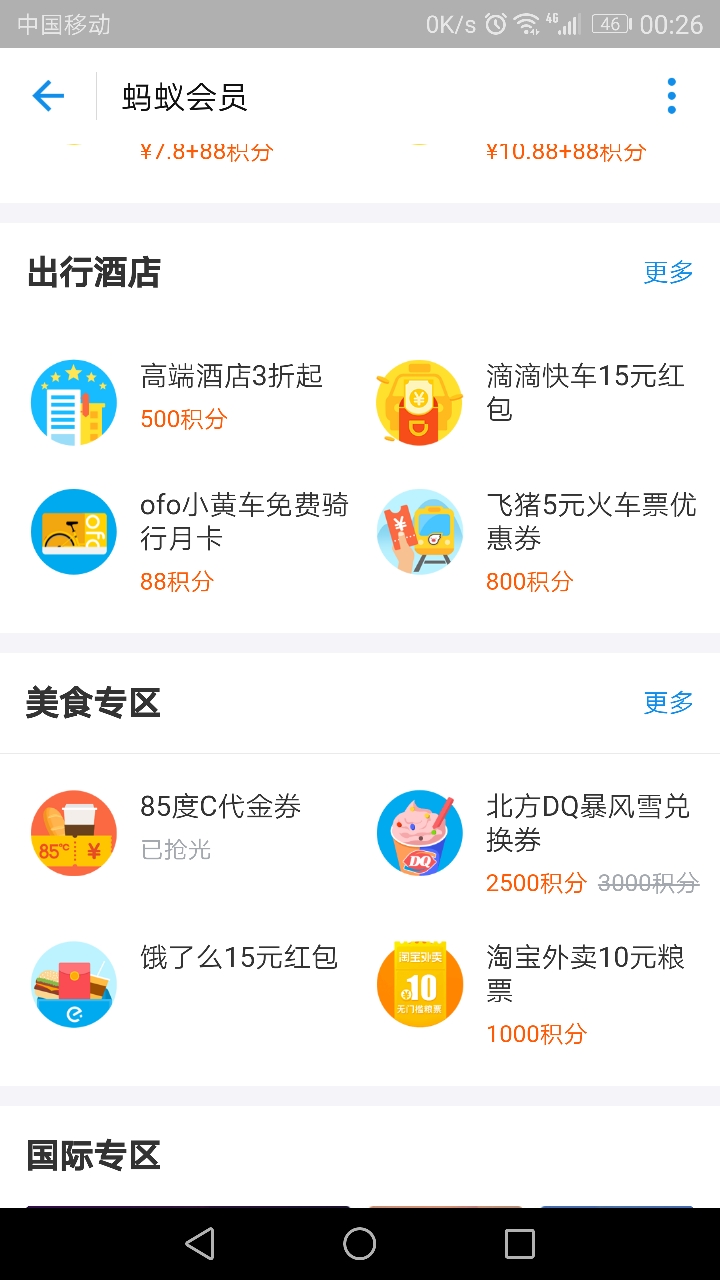The height and width of the screenshot is (1280, 720).
Task: Open the 淘宝外卖 food coupon icon
Action: pos(418,984)
